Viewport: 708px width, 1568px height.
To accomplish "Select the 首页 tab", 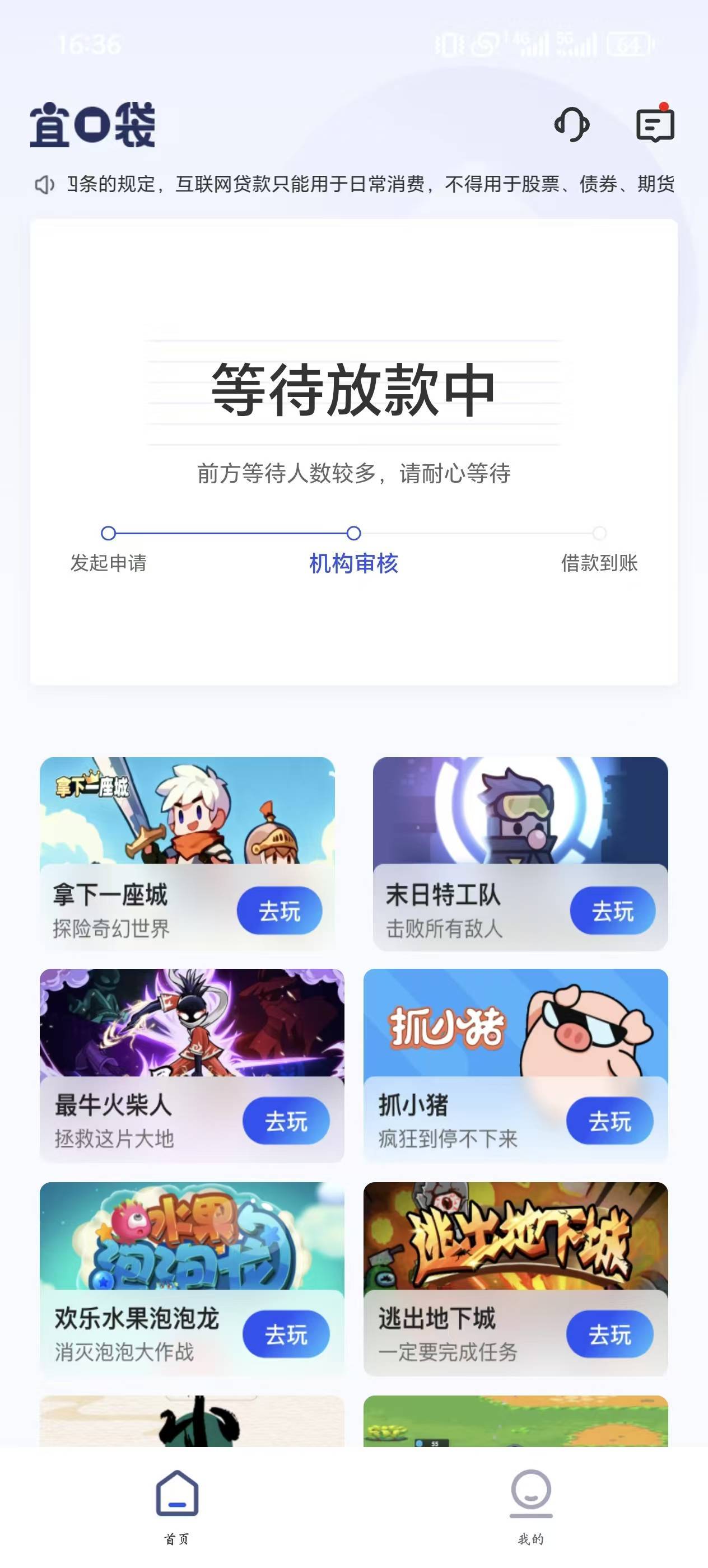I will [177, 1507].
